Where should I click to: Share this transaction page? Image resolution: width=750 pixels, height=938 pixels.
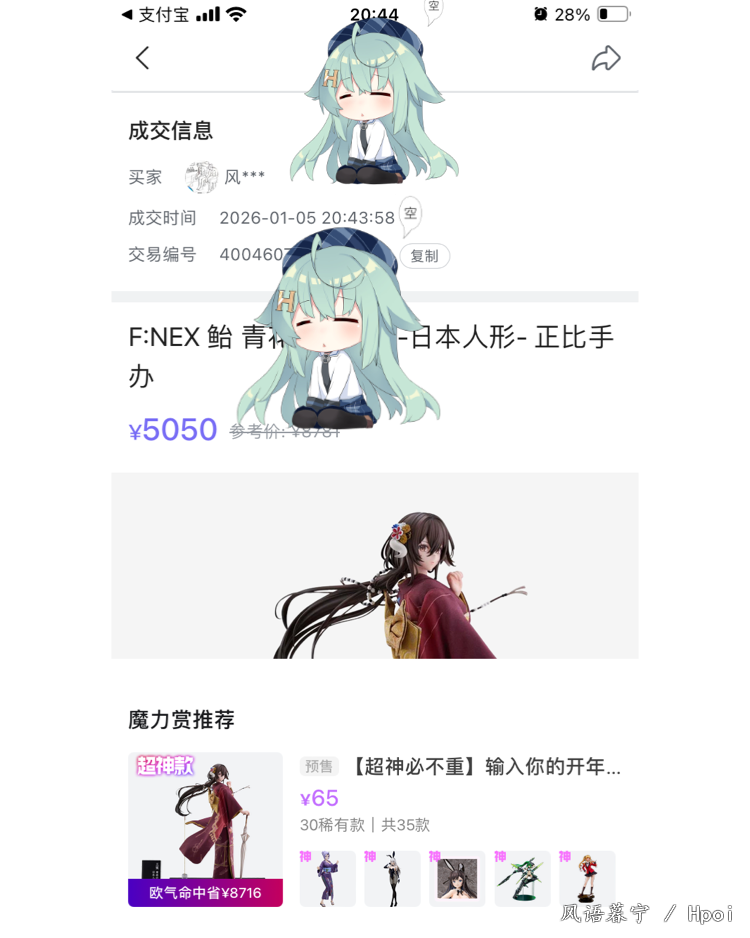pyautogui.click(x=605, y=58)
